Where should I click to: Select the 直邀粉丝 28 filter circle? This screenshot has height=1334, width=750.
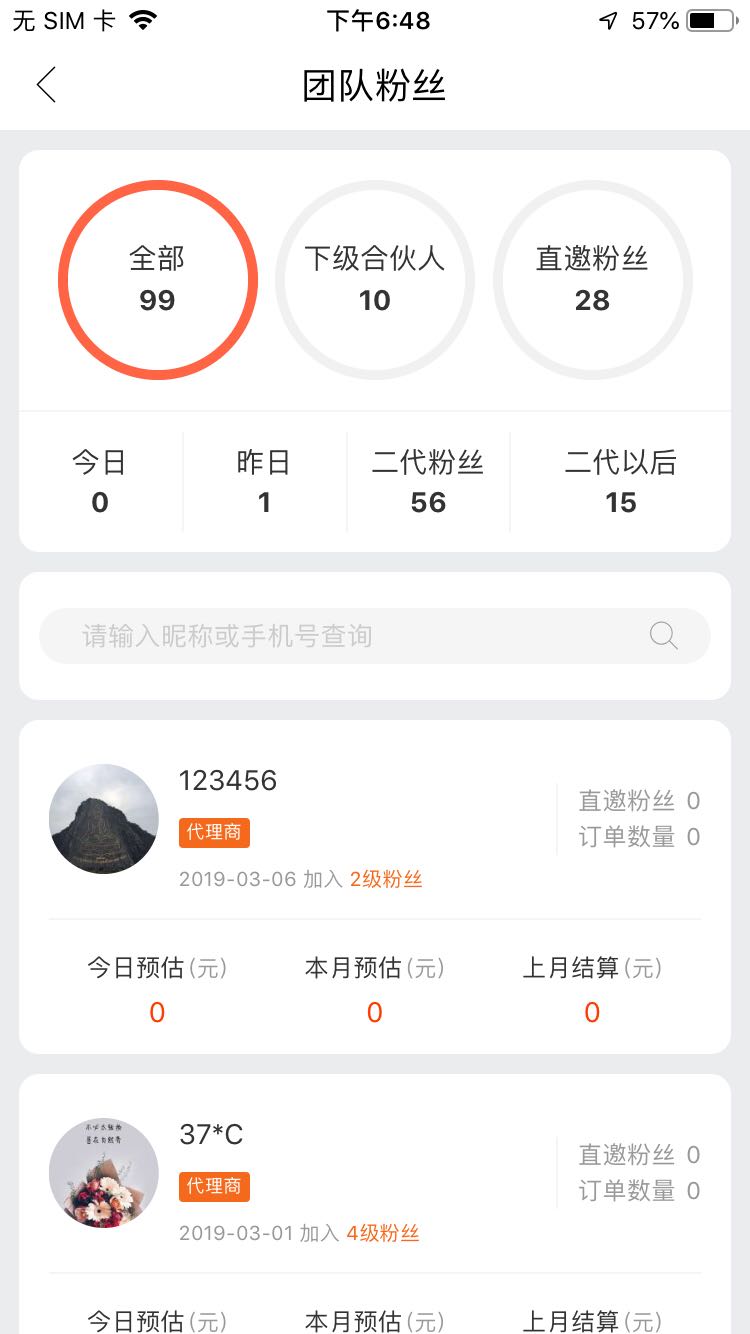(592, 280)
